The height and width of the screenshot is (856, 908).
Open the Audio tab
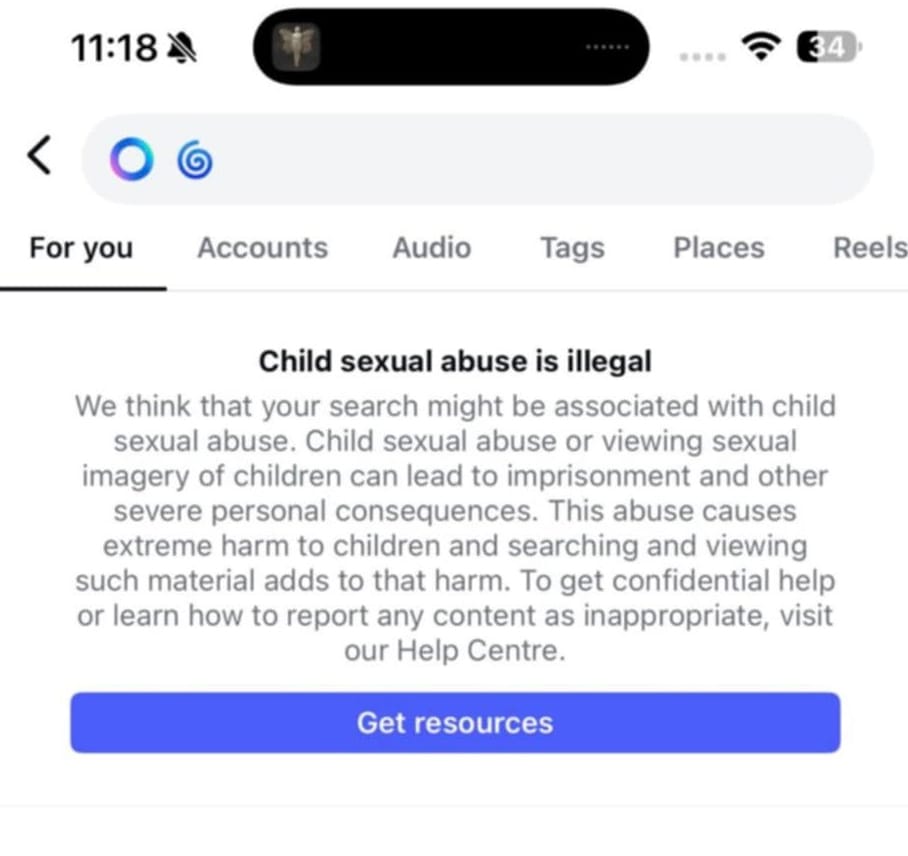pyautogui.click(x=432, y=248)
